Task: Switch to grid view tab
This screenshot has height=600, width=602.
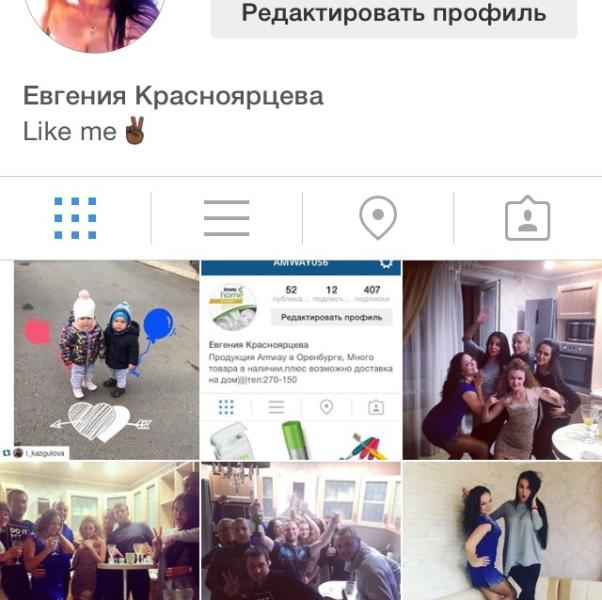Action: (75, 218)
